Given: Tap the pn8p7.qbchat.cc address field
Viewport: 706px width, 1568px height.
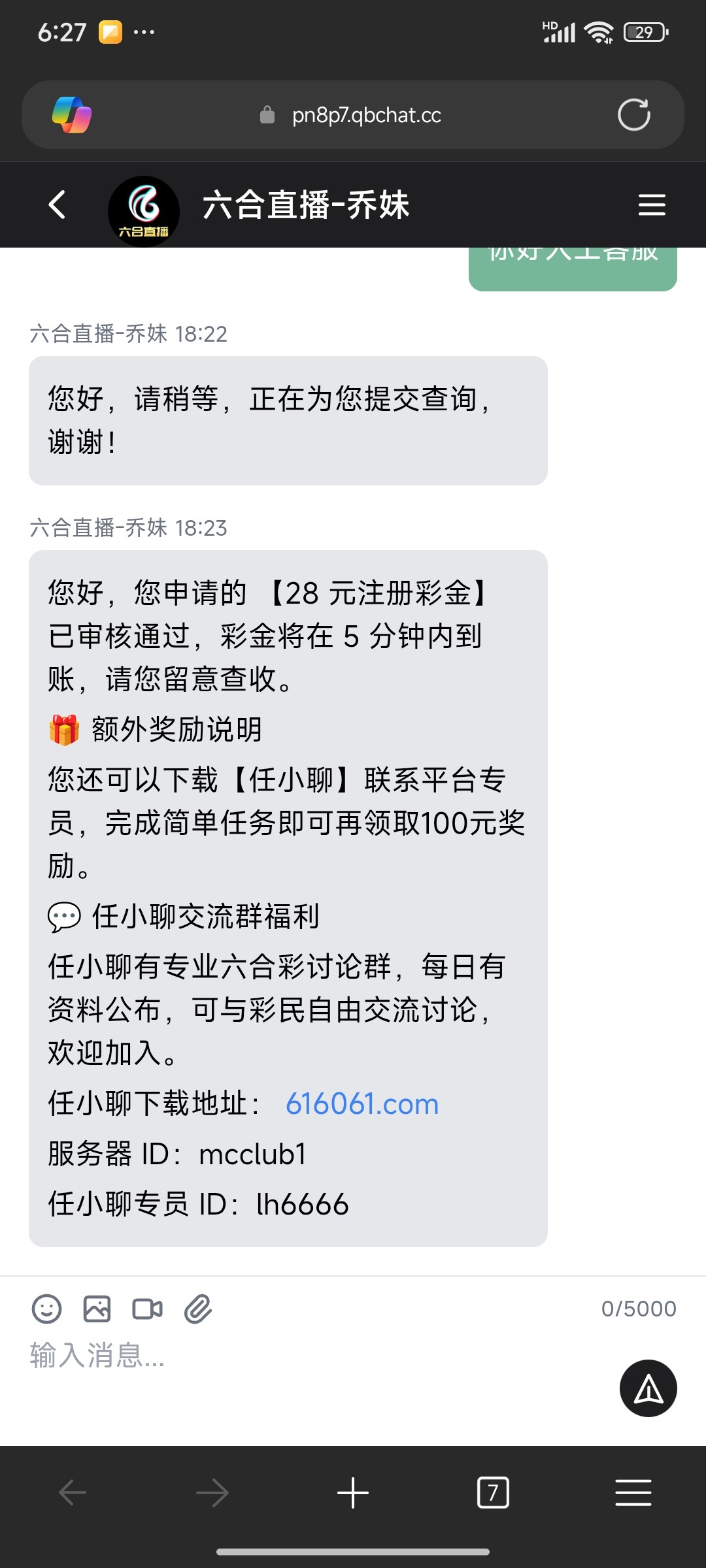Looking at the screenshot, I should (x=366, y=115).
